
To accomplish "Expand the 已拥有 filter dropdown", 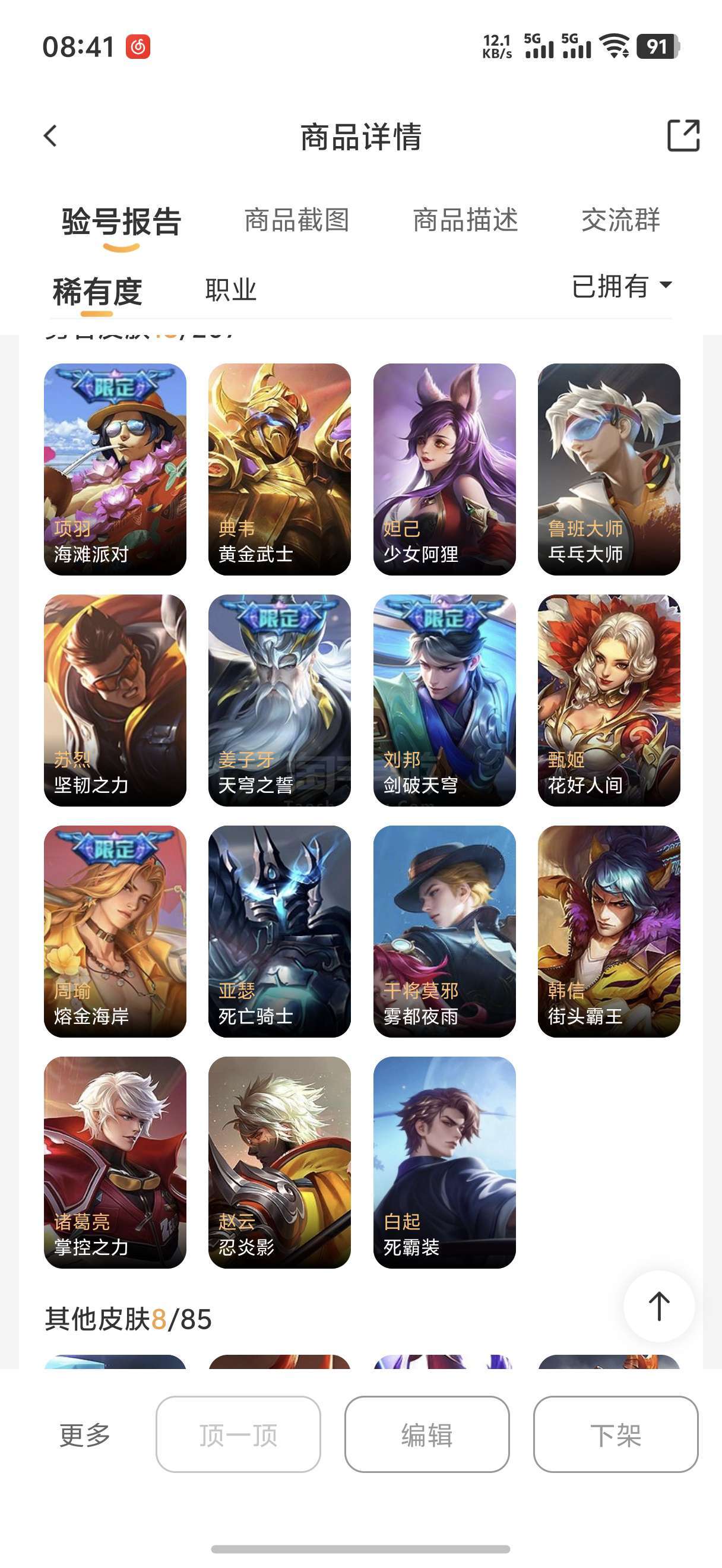I will [x=622, y=286].
